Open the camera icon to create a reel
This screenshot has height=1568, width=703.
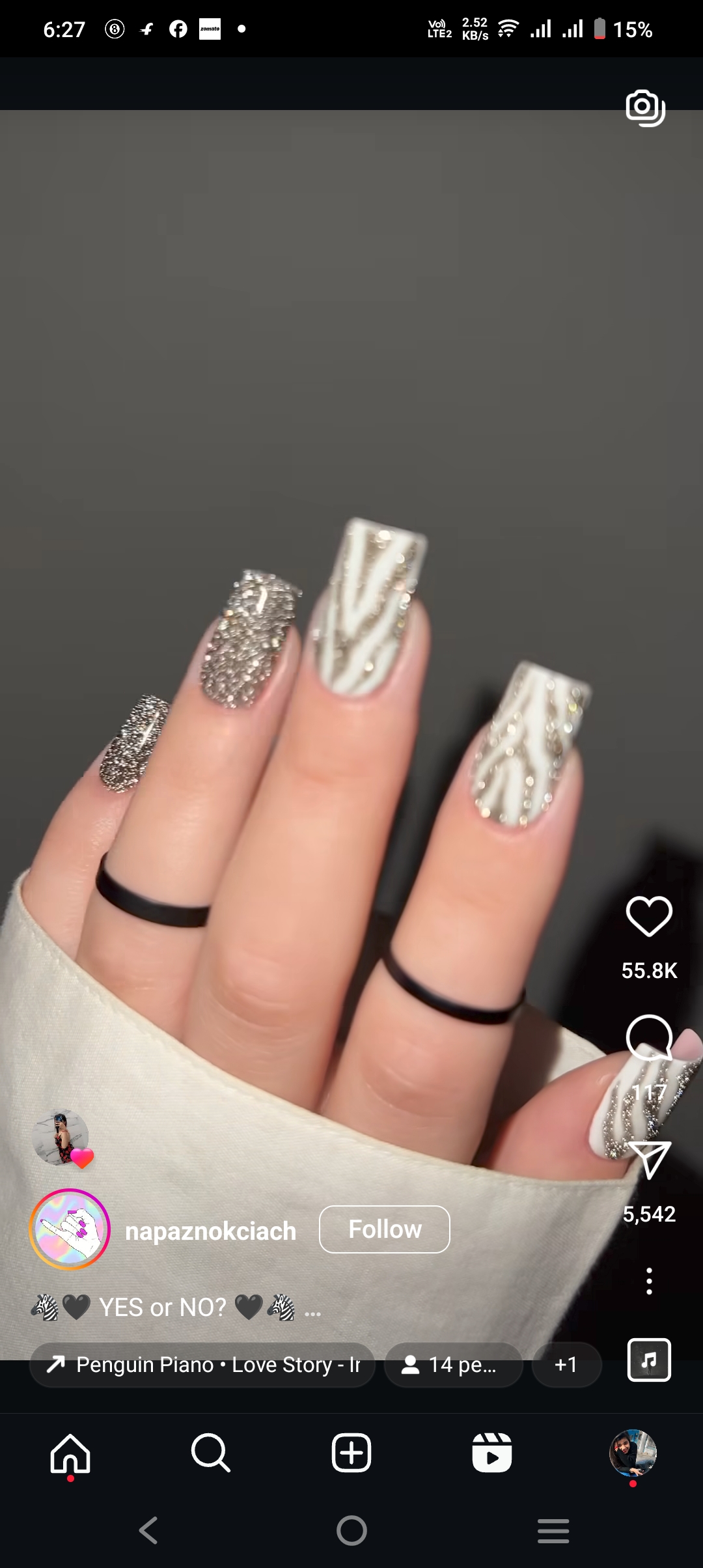[644, 107]
